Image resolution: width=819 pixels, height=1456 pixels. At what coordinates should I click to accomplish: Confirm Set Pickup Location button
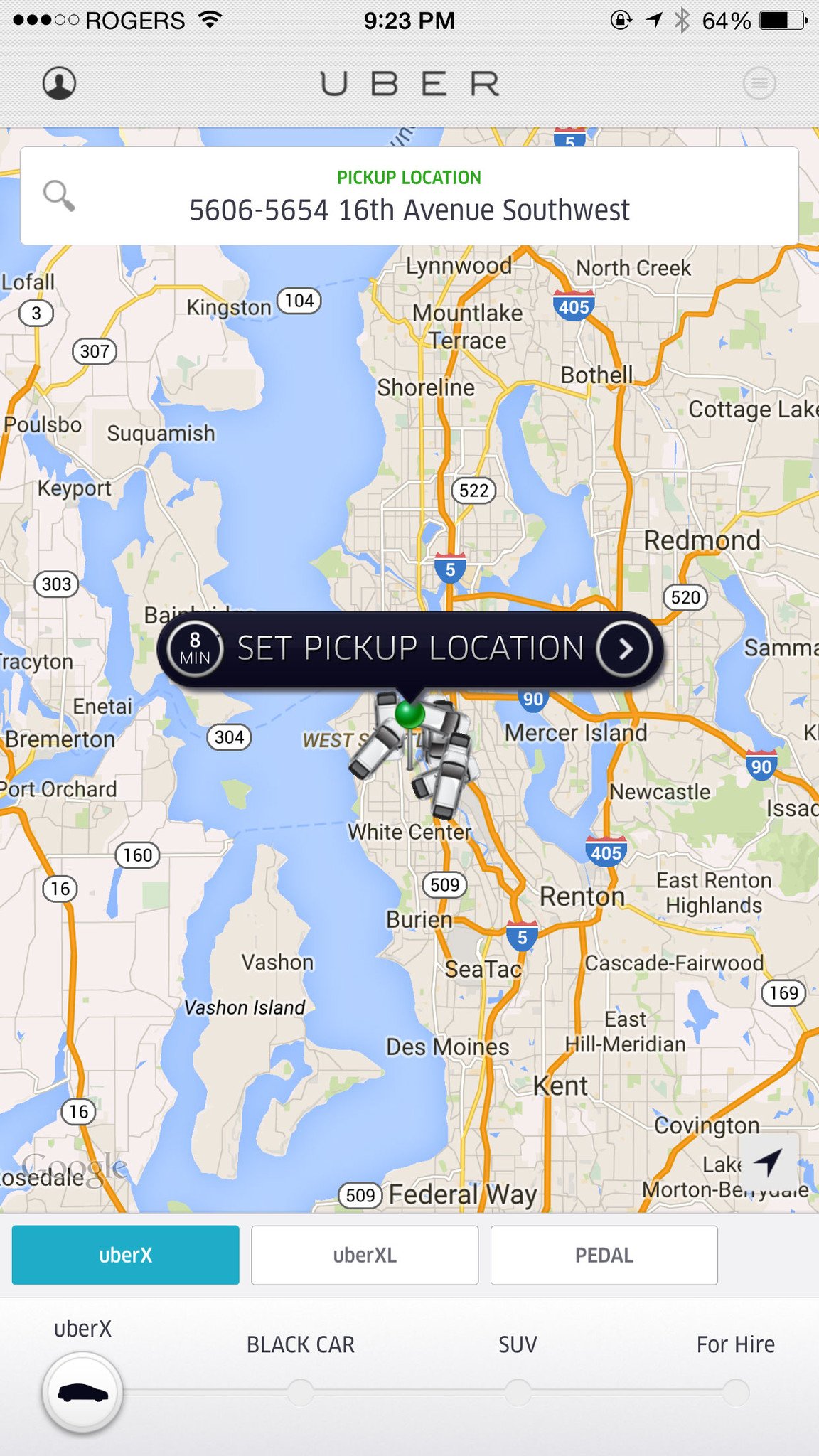pyautogui.click(x=411, y=648)
